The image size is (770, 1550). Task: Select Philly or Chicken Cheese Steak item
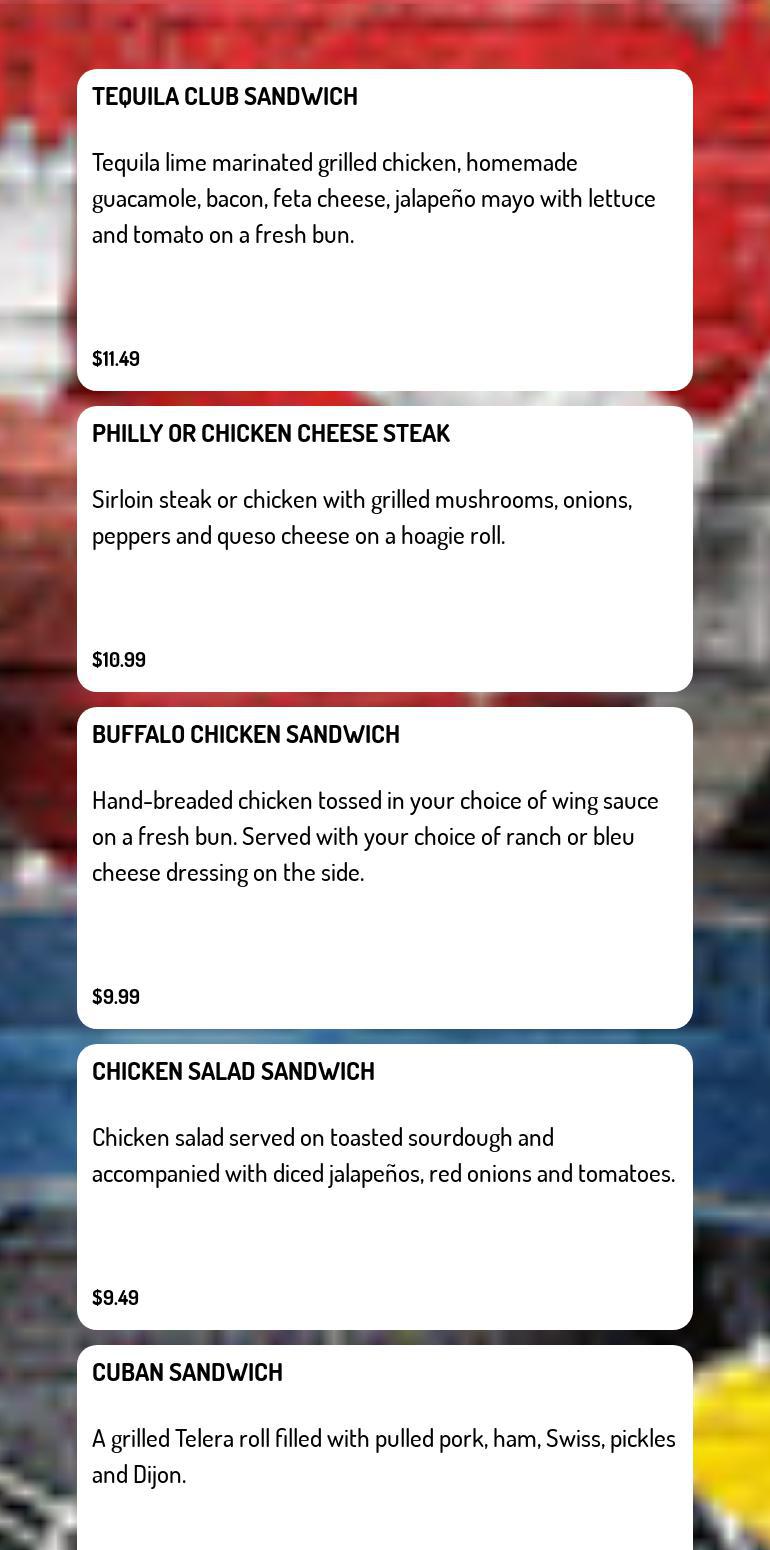(x=385, y=549)
